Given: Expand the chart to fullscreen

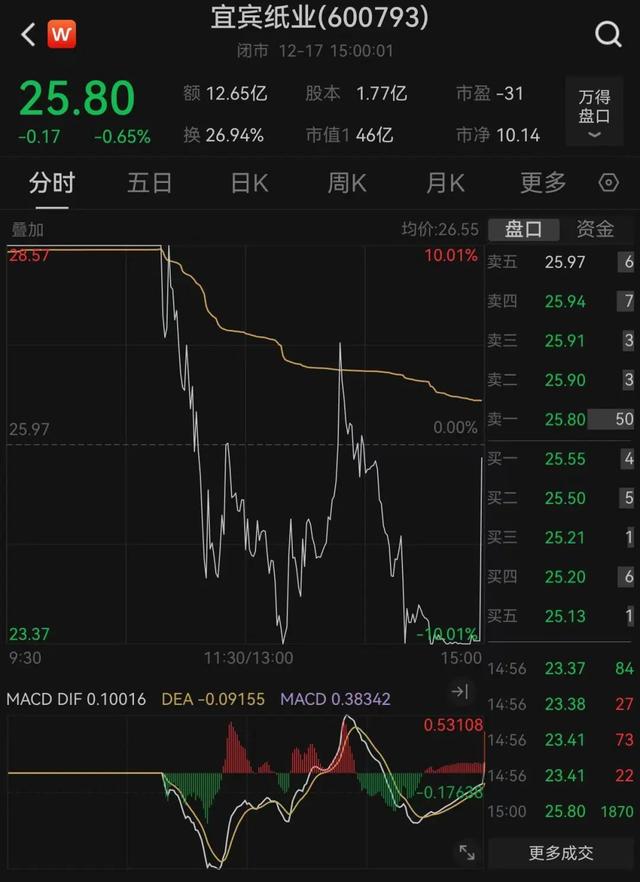Looking at the screenshot, I should [466, 852].
